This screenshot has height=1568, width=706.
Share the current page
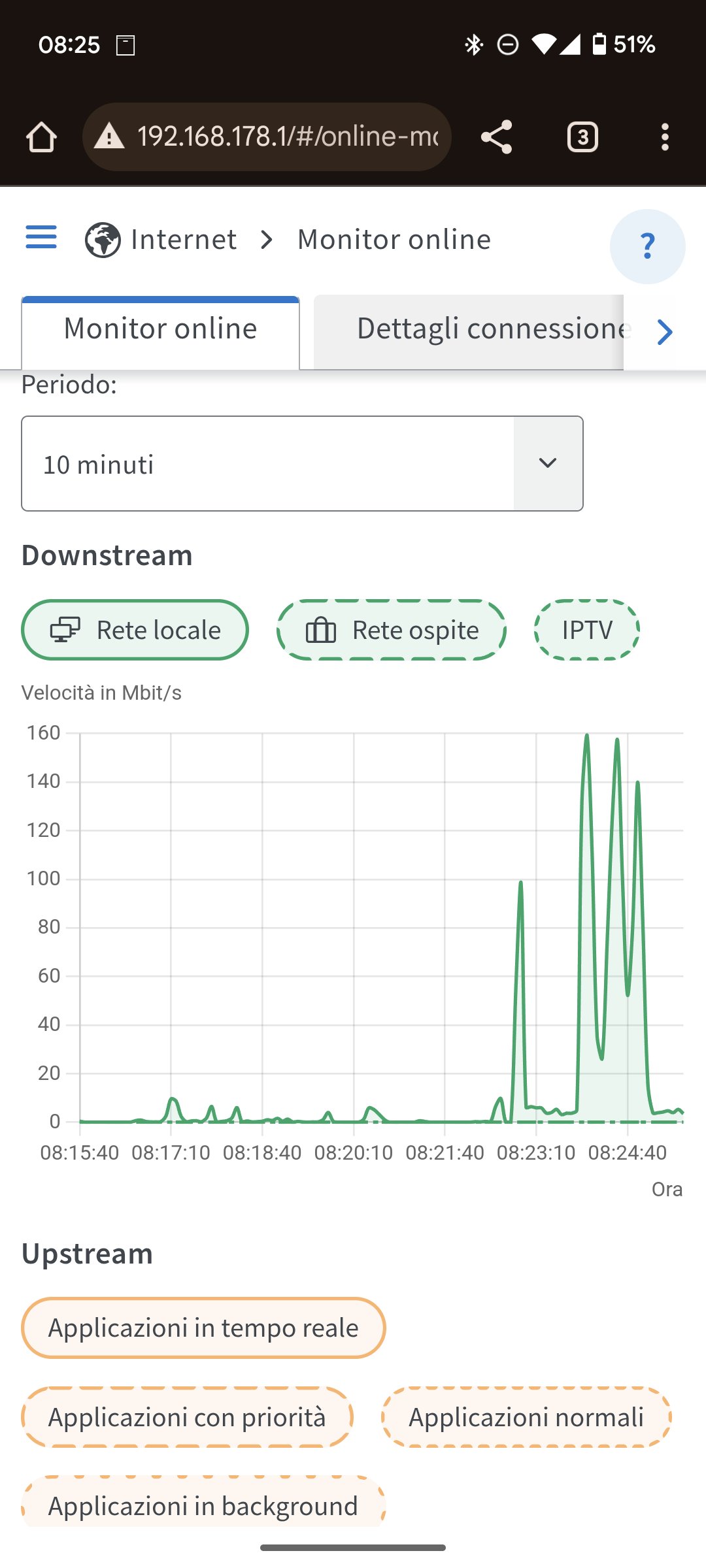click(497, 137)
